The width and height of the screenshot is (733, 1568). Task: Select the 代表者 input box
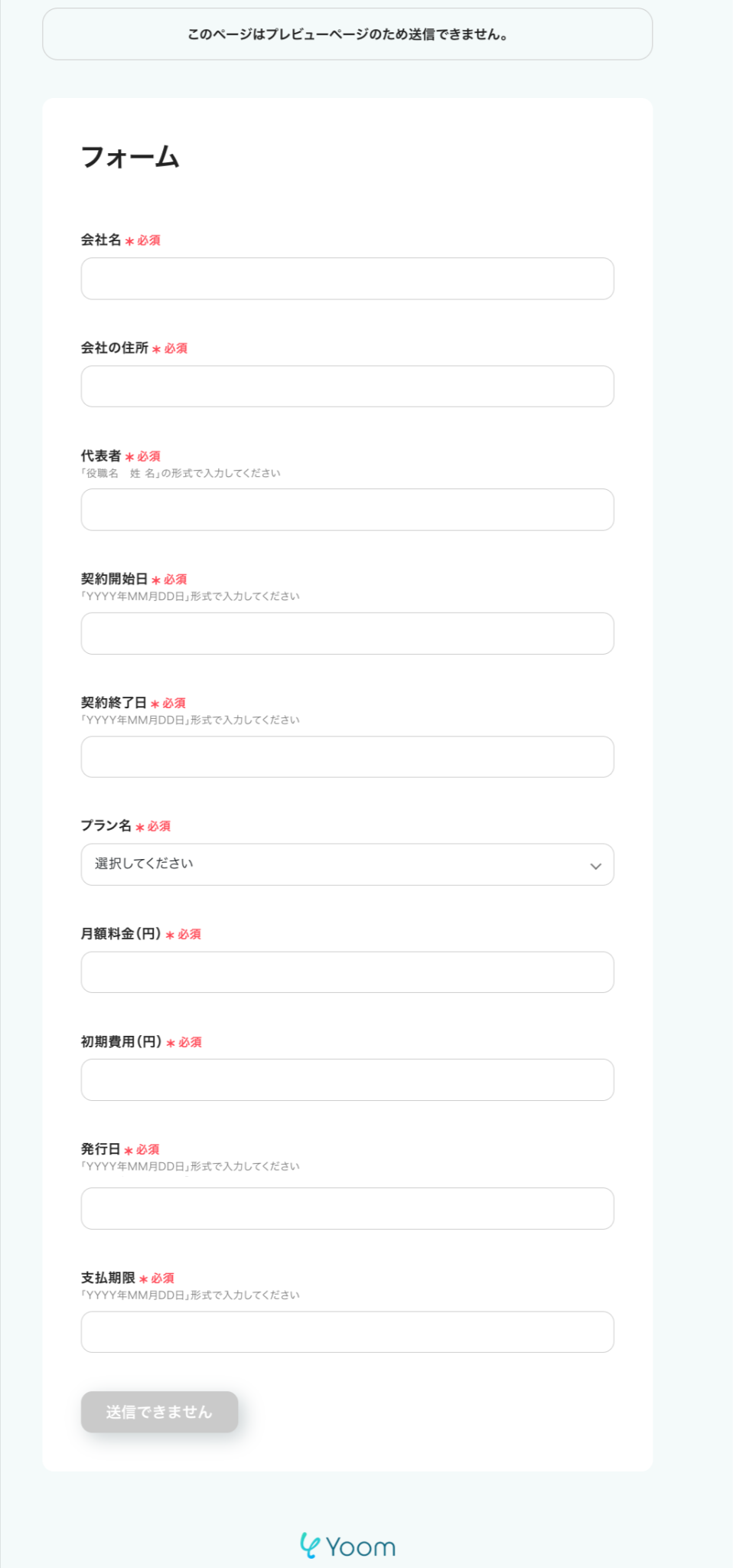pos(347,509)
